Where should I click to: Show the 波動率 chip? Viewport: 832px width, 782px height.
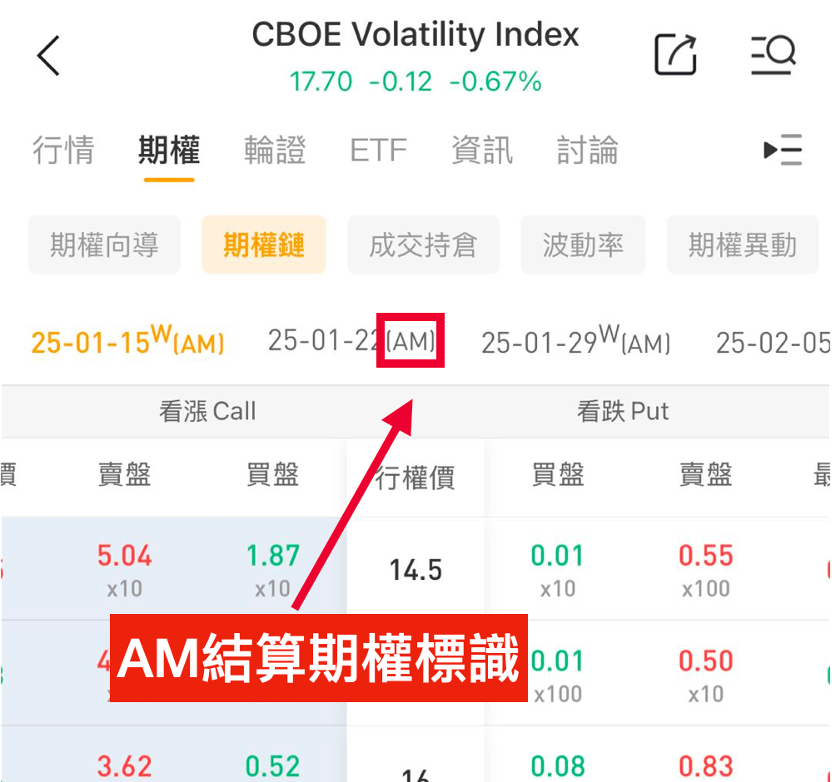click(x=583, y=245)
